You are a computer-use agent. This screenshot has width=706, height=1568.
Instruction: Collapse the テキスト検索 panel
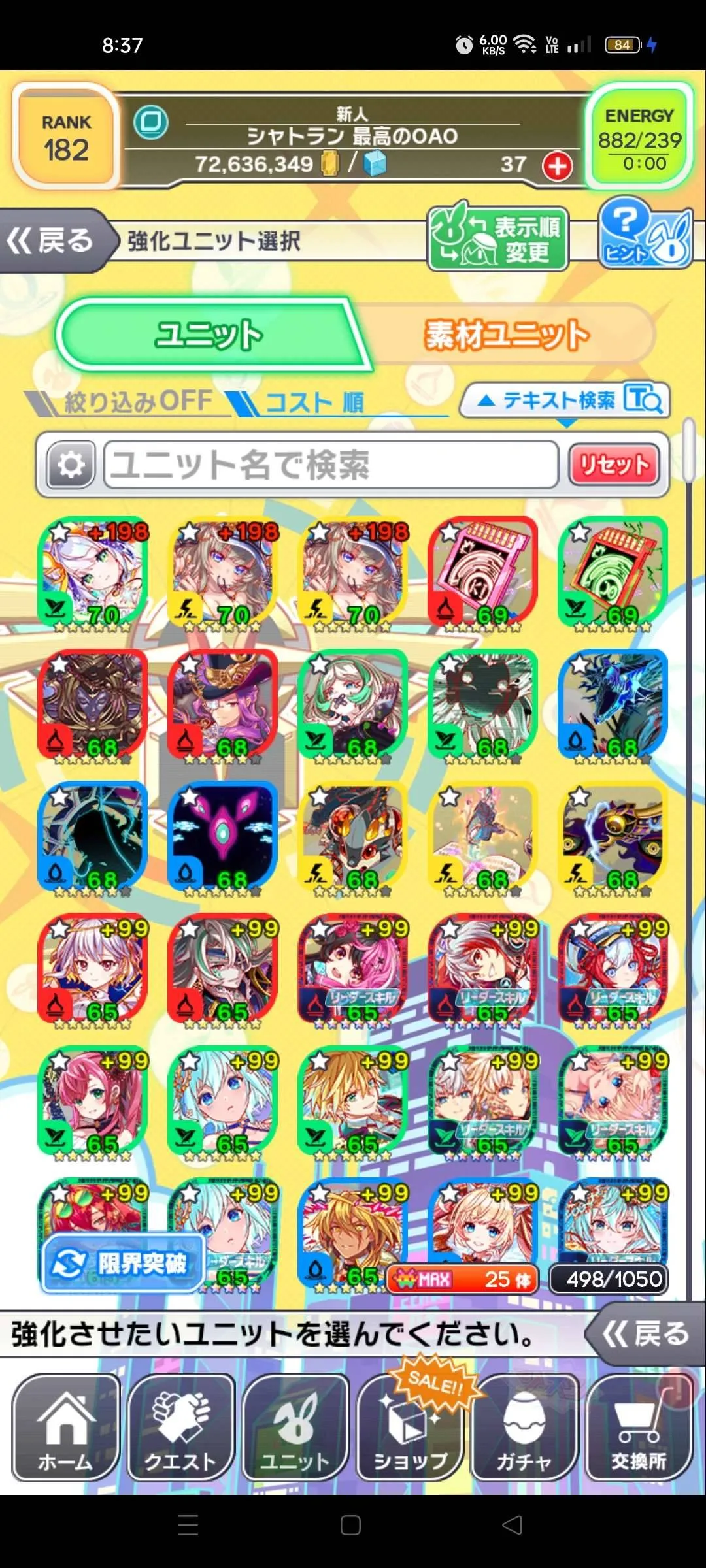tap(565, 400)
